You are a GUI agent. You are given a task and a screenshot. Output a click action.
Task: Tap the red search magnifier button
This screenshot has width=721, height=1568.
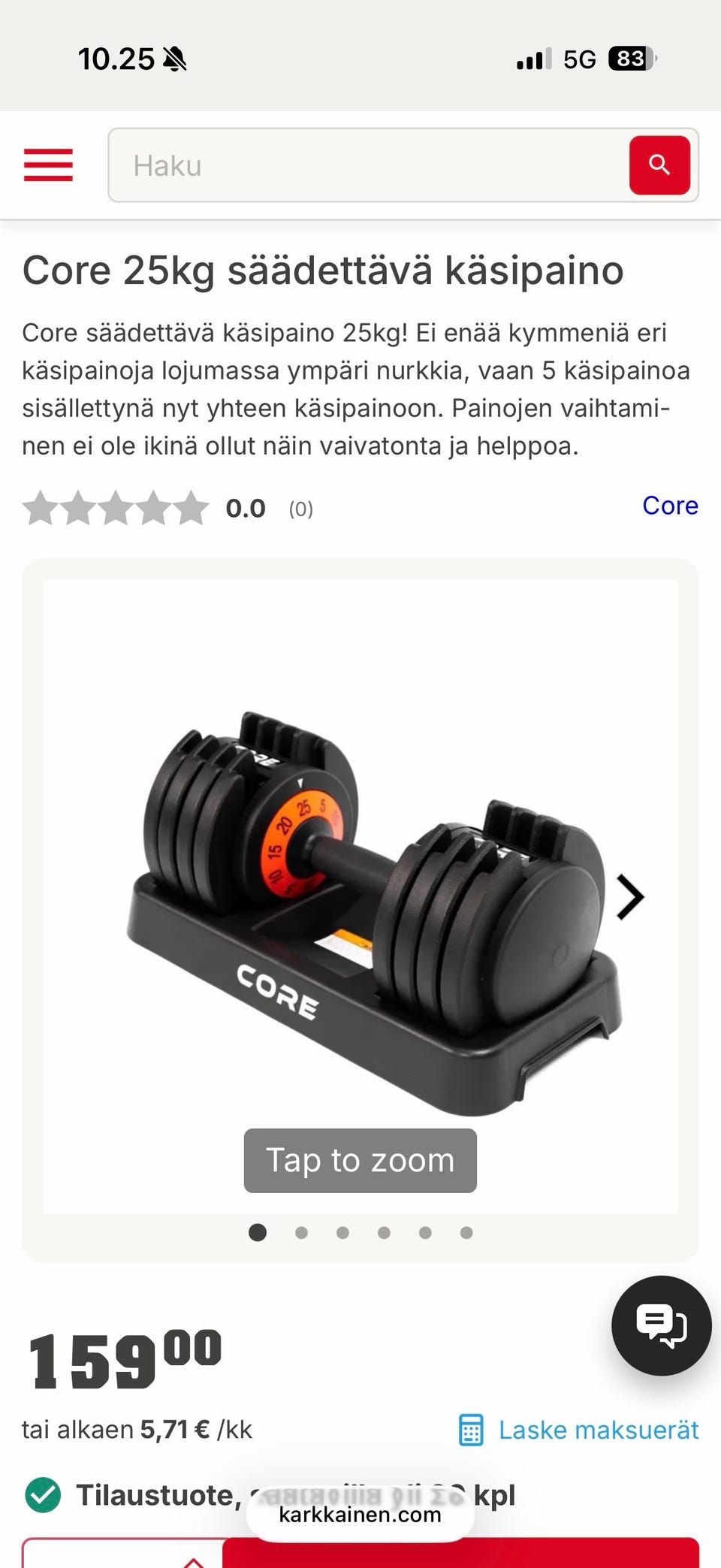[x=659, y=165]
